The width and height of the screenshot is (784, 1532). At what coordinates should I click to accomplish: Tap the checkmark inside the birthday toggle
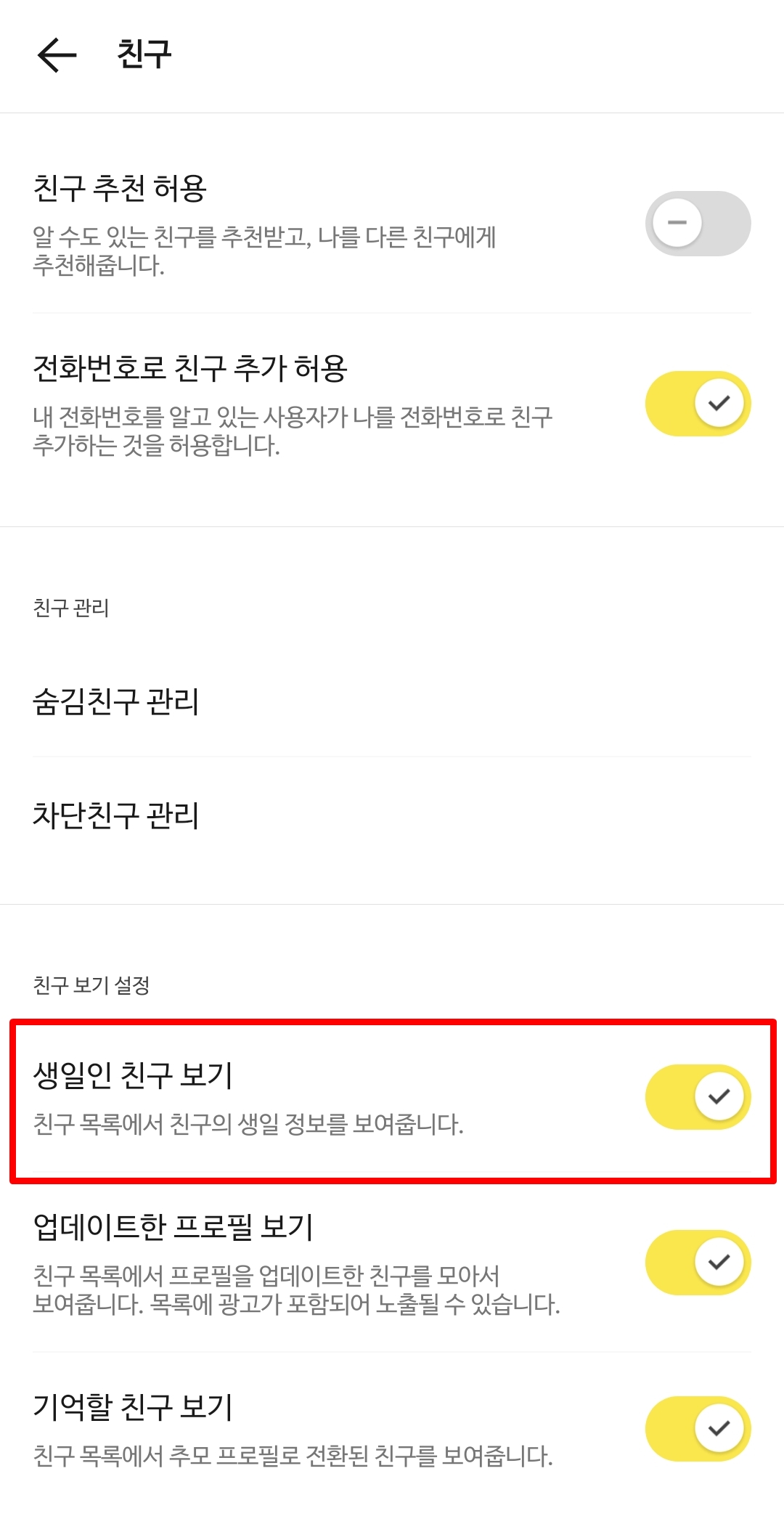pyautogui.click(x=720, y=1097)
